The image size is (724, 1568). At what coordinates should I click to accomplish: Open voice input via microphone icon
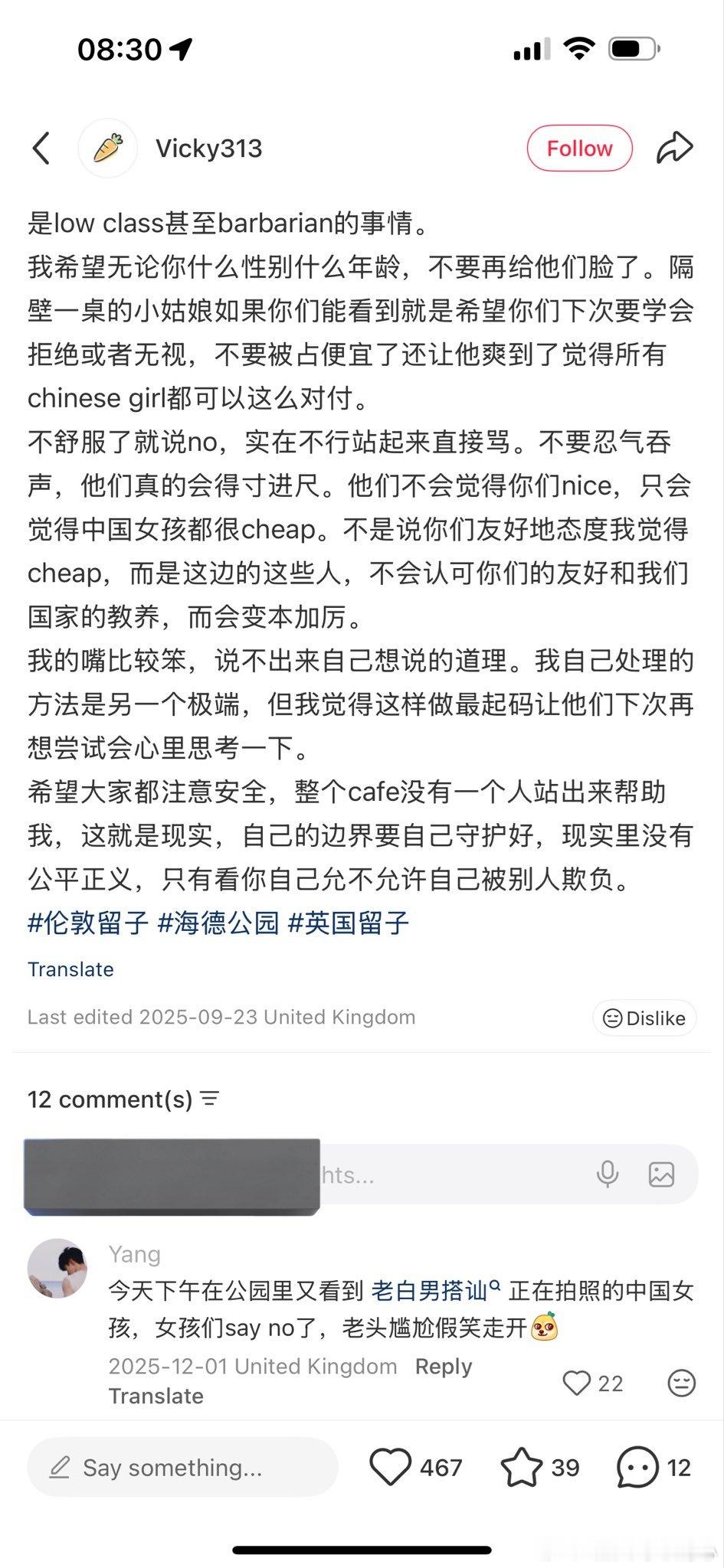pos(607,1175)
